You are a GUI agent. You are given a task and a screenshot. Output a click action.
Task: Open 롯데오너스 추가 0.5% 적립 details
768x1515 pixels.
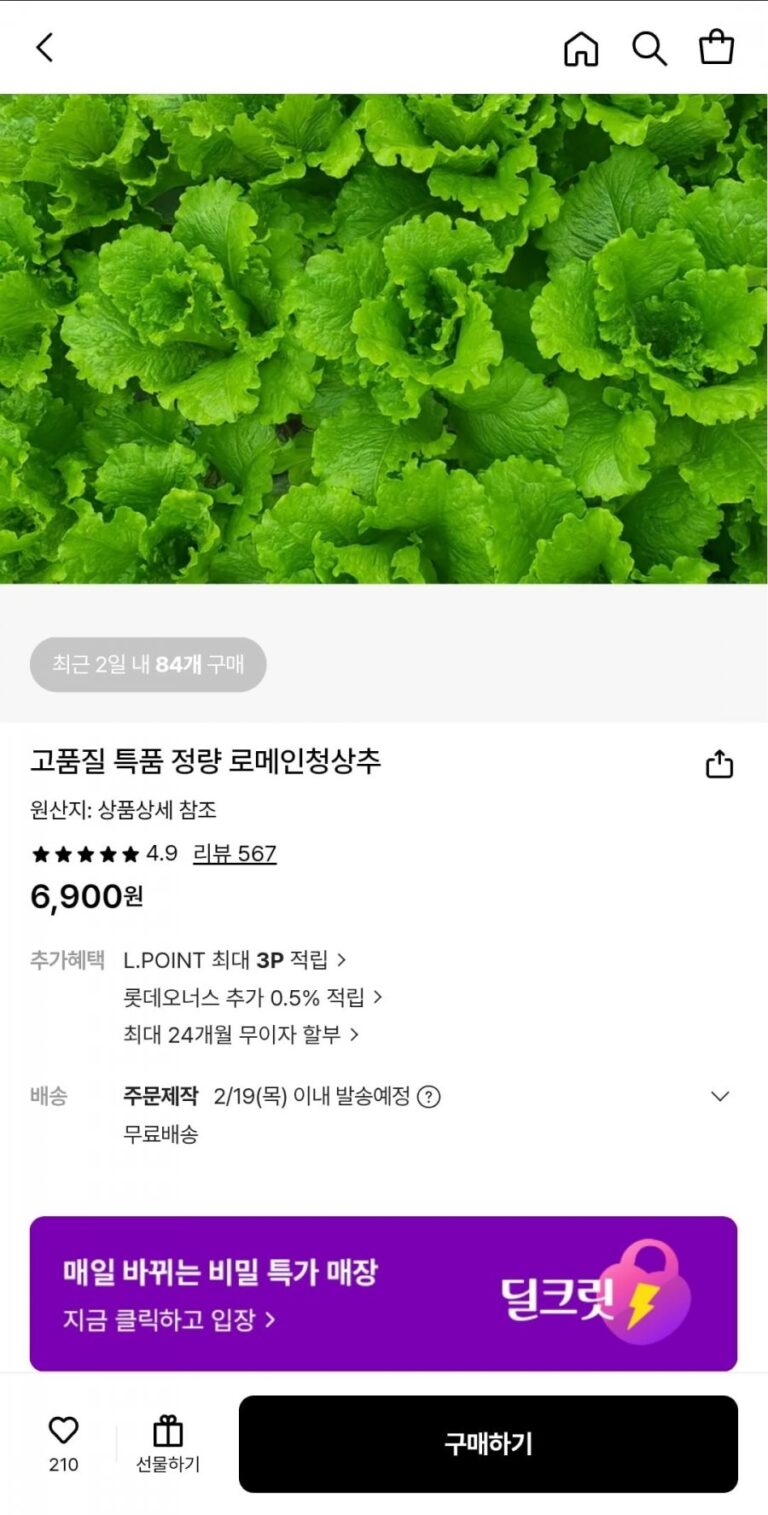252,997
